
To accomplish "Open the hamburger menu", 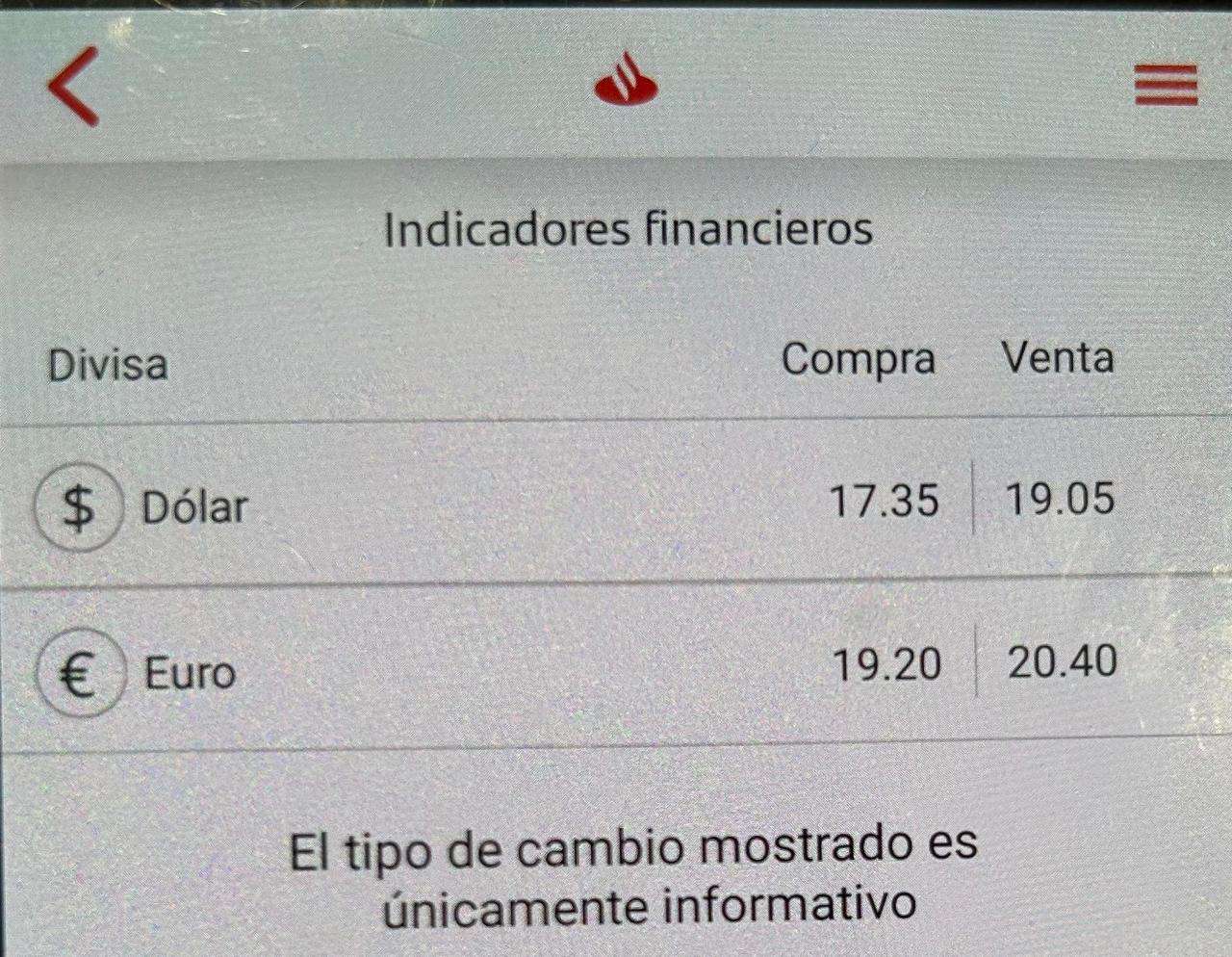I will click(1166, 86).
